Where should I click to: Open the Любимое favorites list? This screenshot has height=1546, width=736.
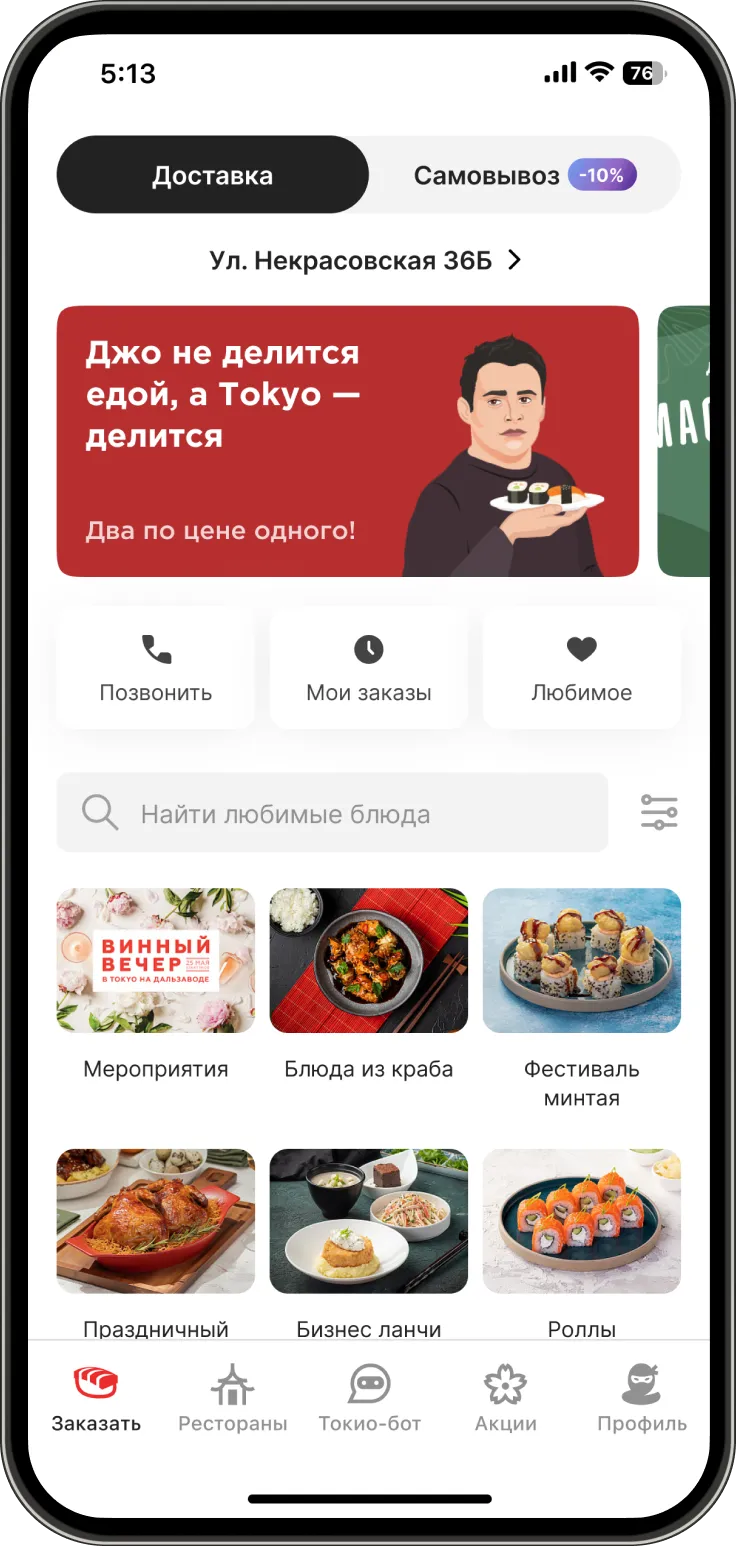click(x=581, y=668)
